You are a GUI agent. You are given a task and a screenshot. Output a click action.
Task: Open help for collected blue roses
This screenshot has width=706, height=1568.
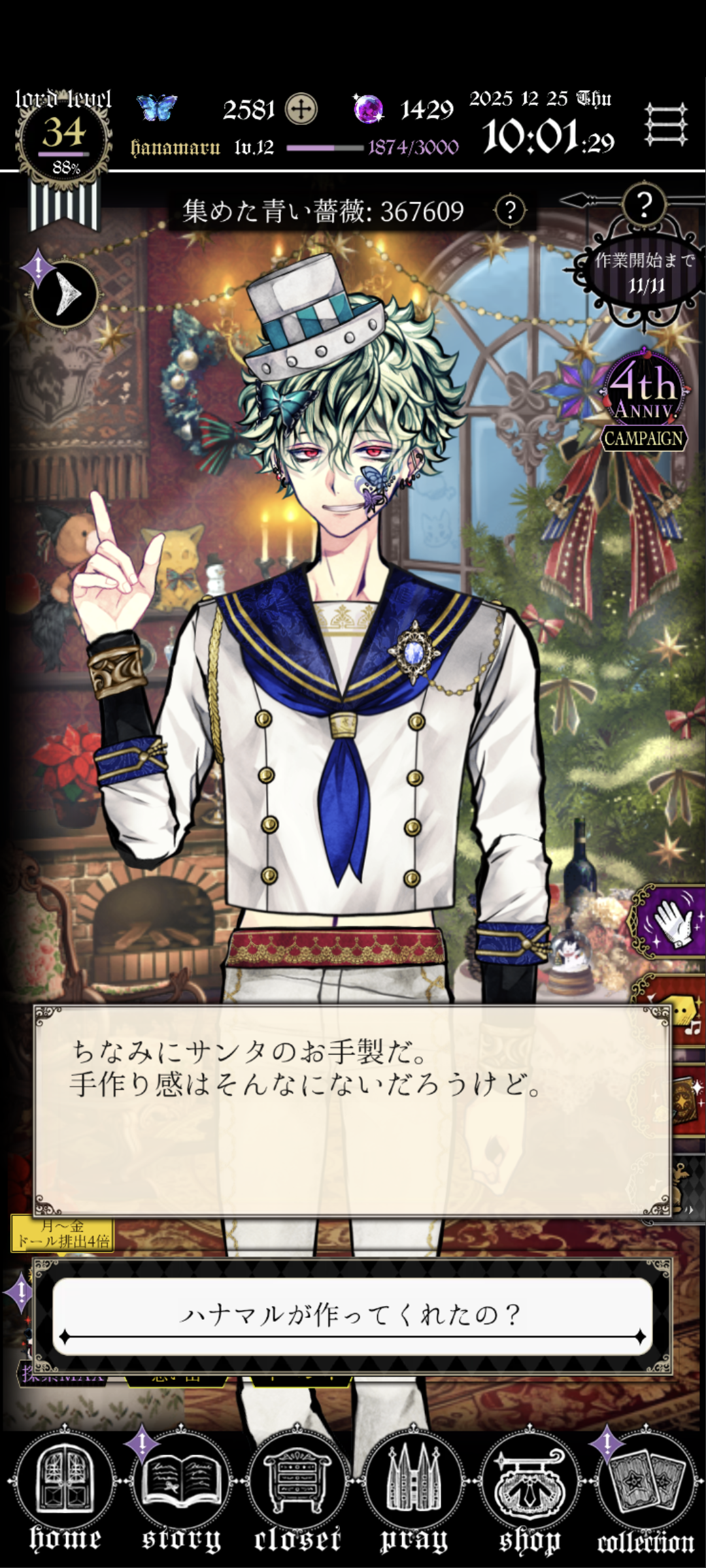(511, 211)
